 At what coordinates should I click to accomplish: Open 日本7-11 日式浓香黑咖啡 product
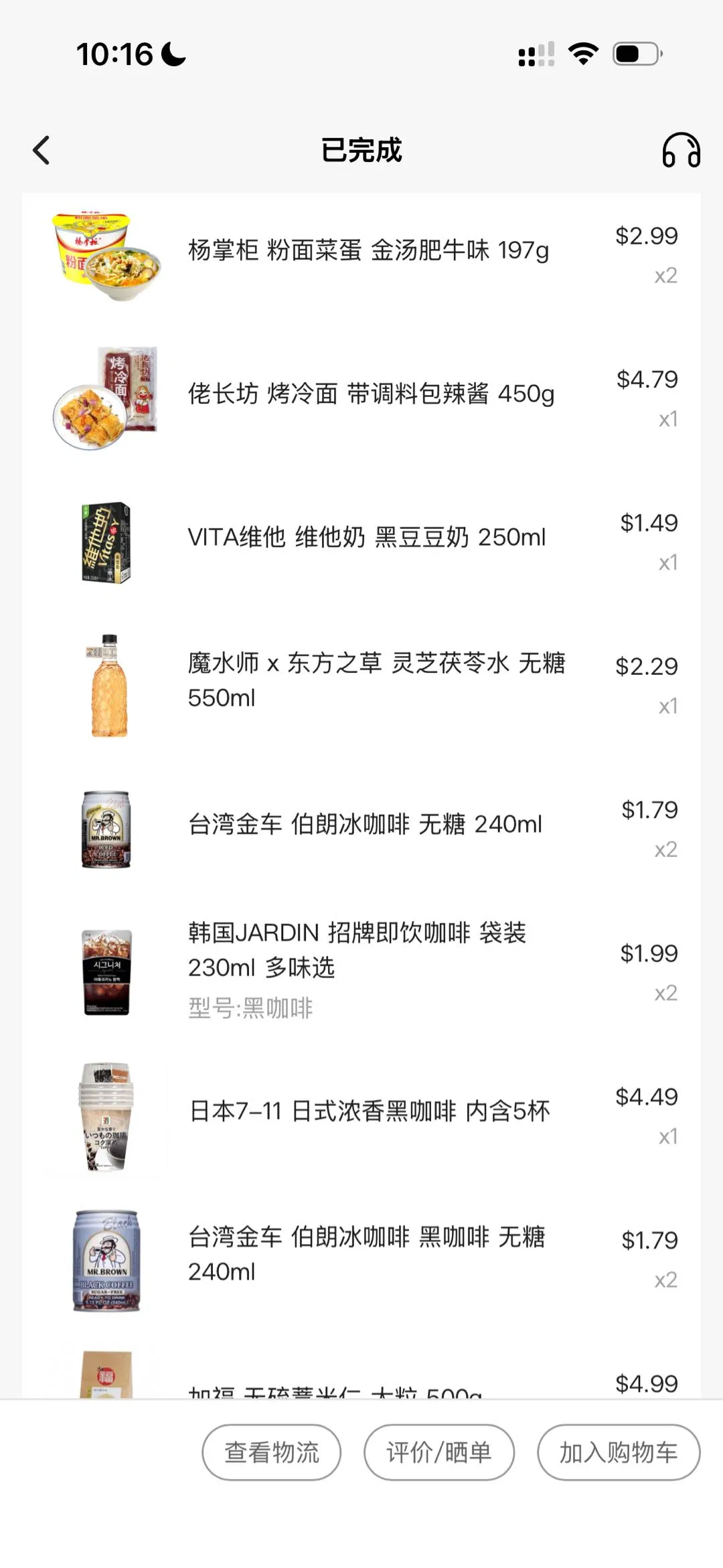(369, 1111)
